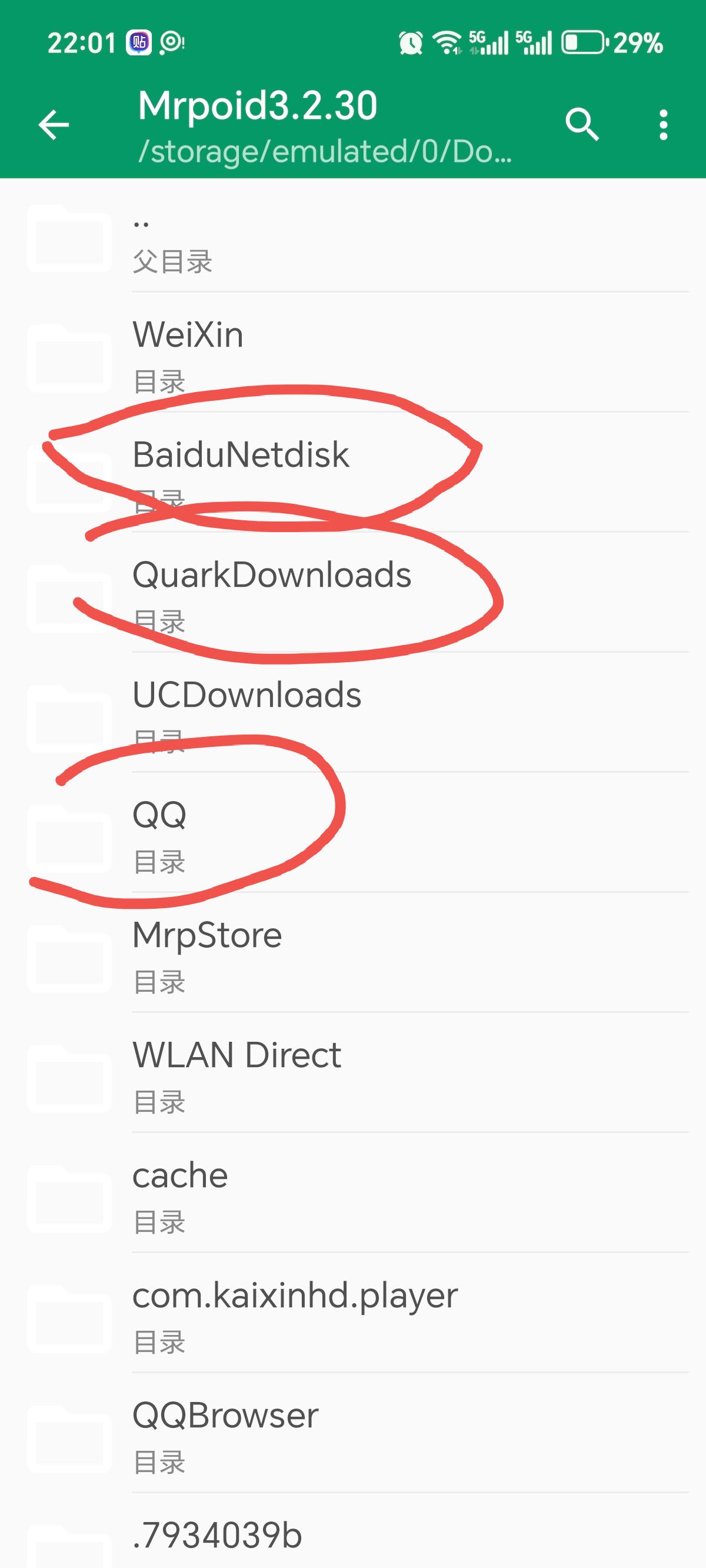This screenshot has width=706, height=1568.
Task: Open the WeiXin folder
Action: tap(353, 356)
